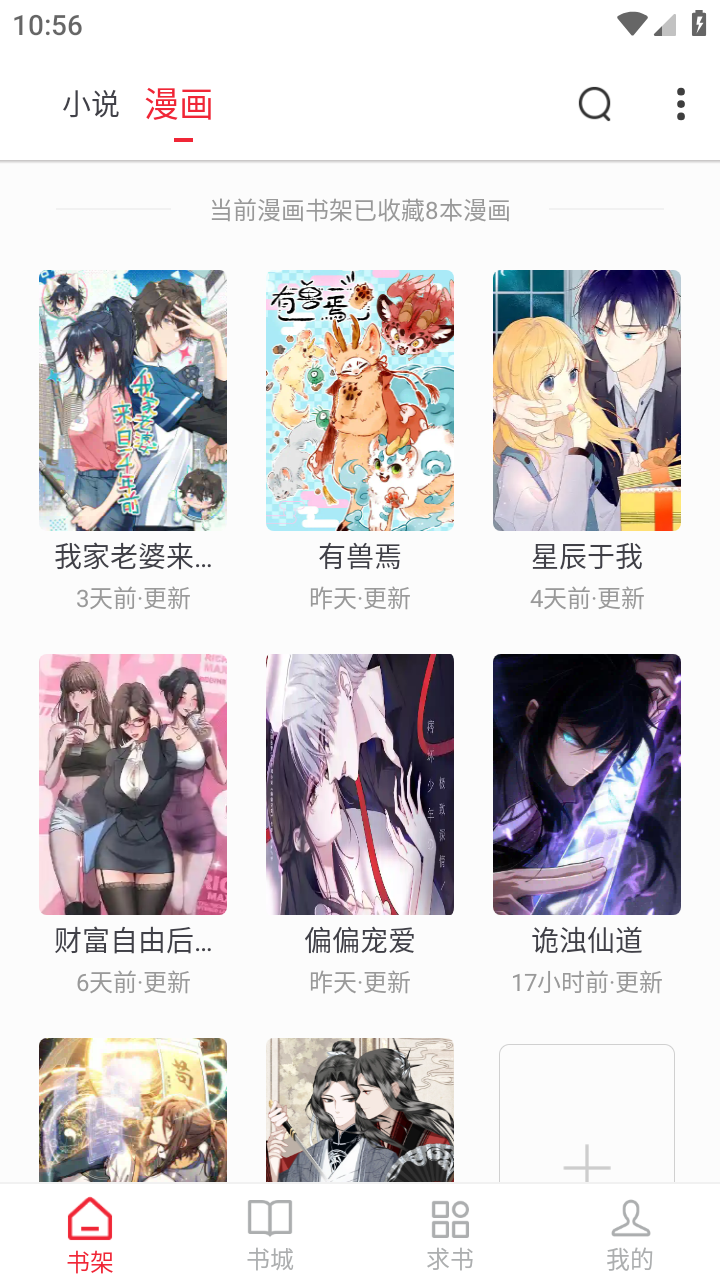The width and height of the screenshot is (720, 1280).
Task: Tap the collection count message text
Action: click(x=359, y=210)
